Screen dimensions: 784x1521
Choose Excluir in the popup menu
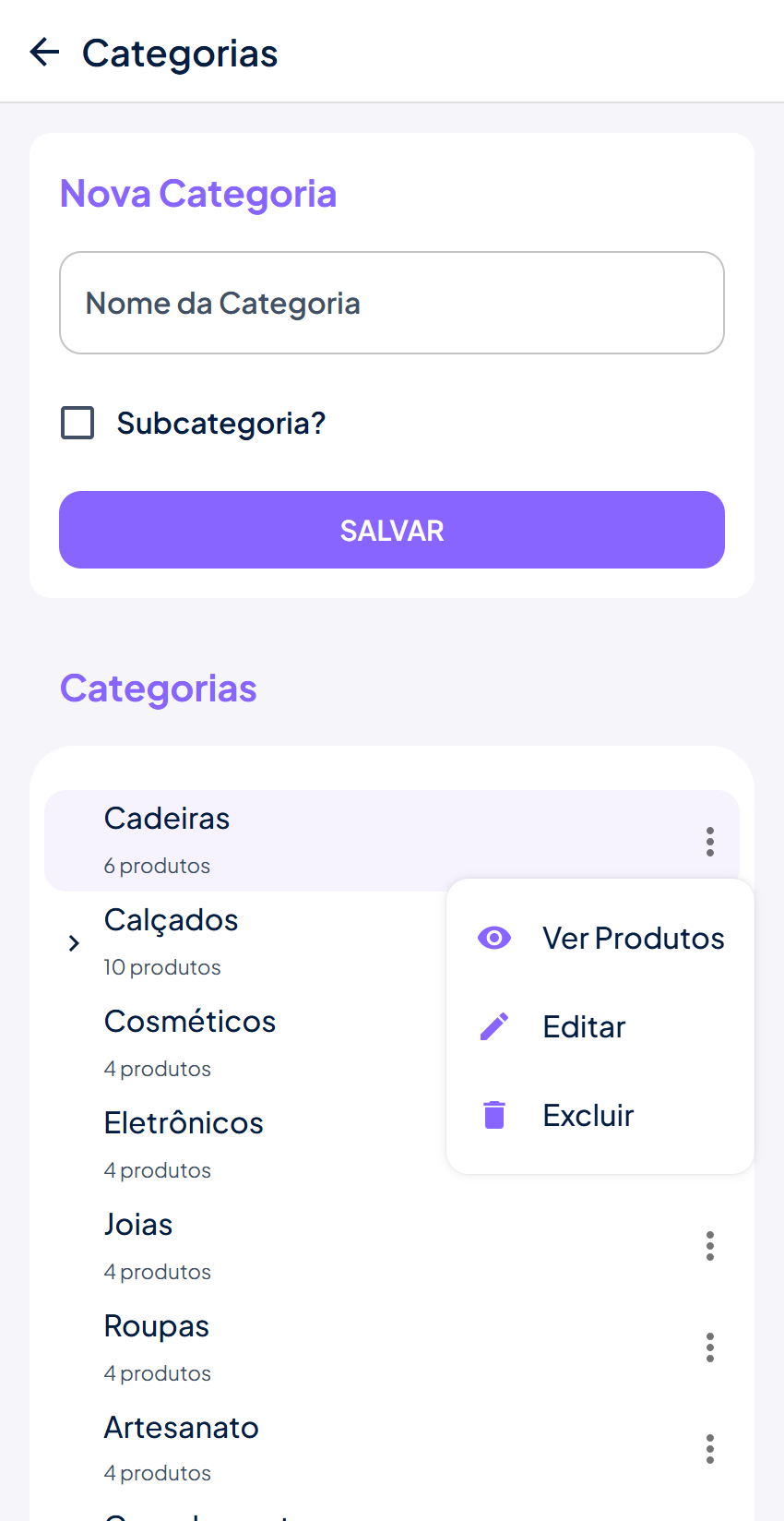pos(588,1114)
